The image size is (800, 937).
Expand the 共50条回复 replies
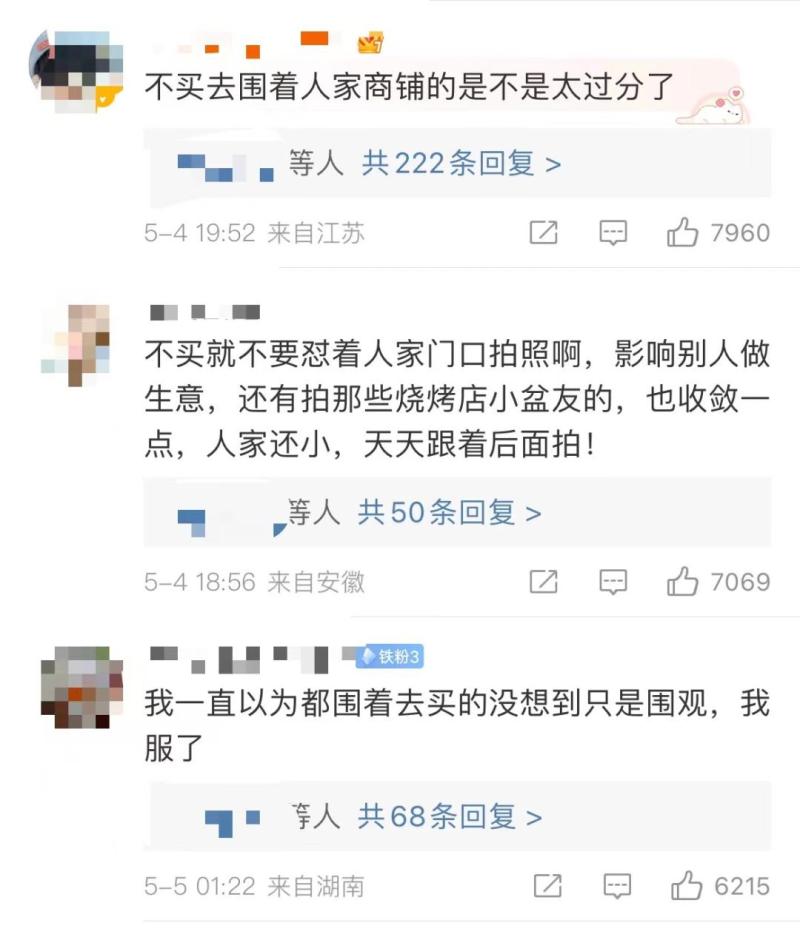(x=449, y=513)
